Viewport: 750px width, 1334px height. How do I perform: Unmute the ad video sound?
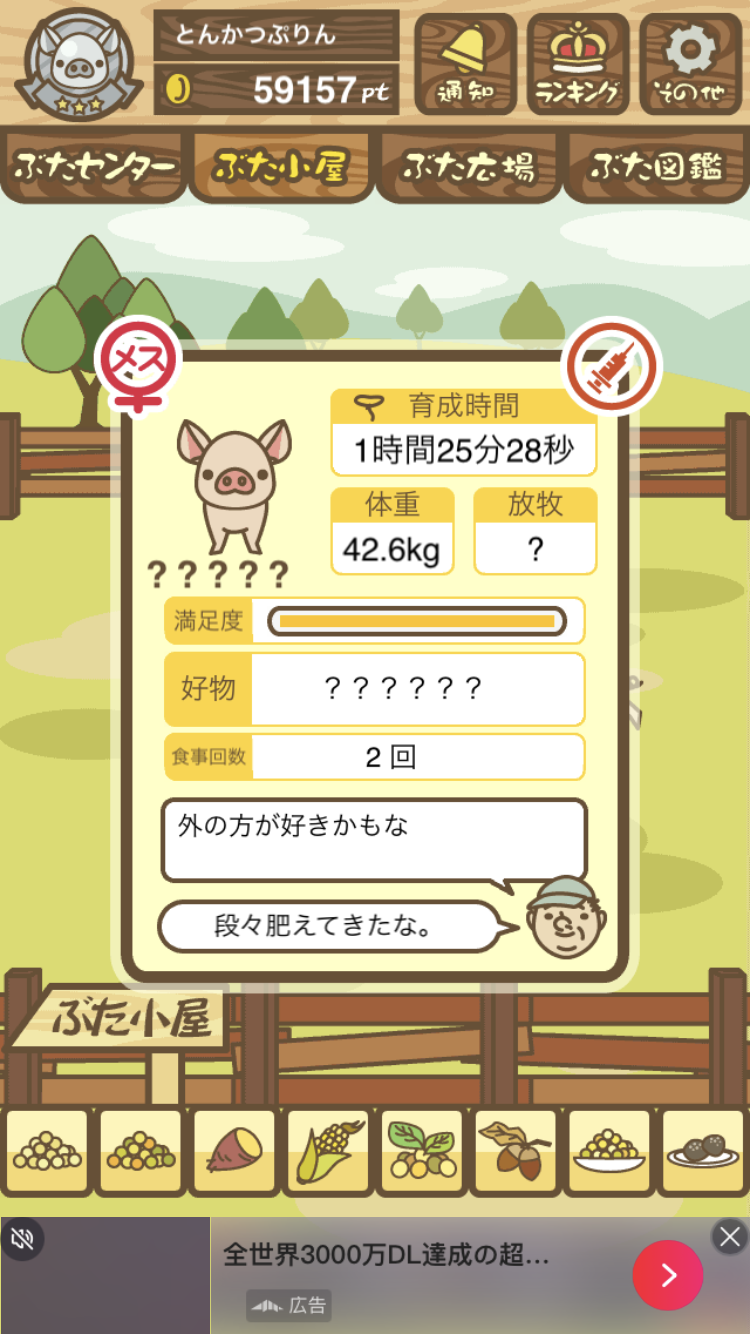[x=23, y=1240]
